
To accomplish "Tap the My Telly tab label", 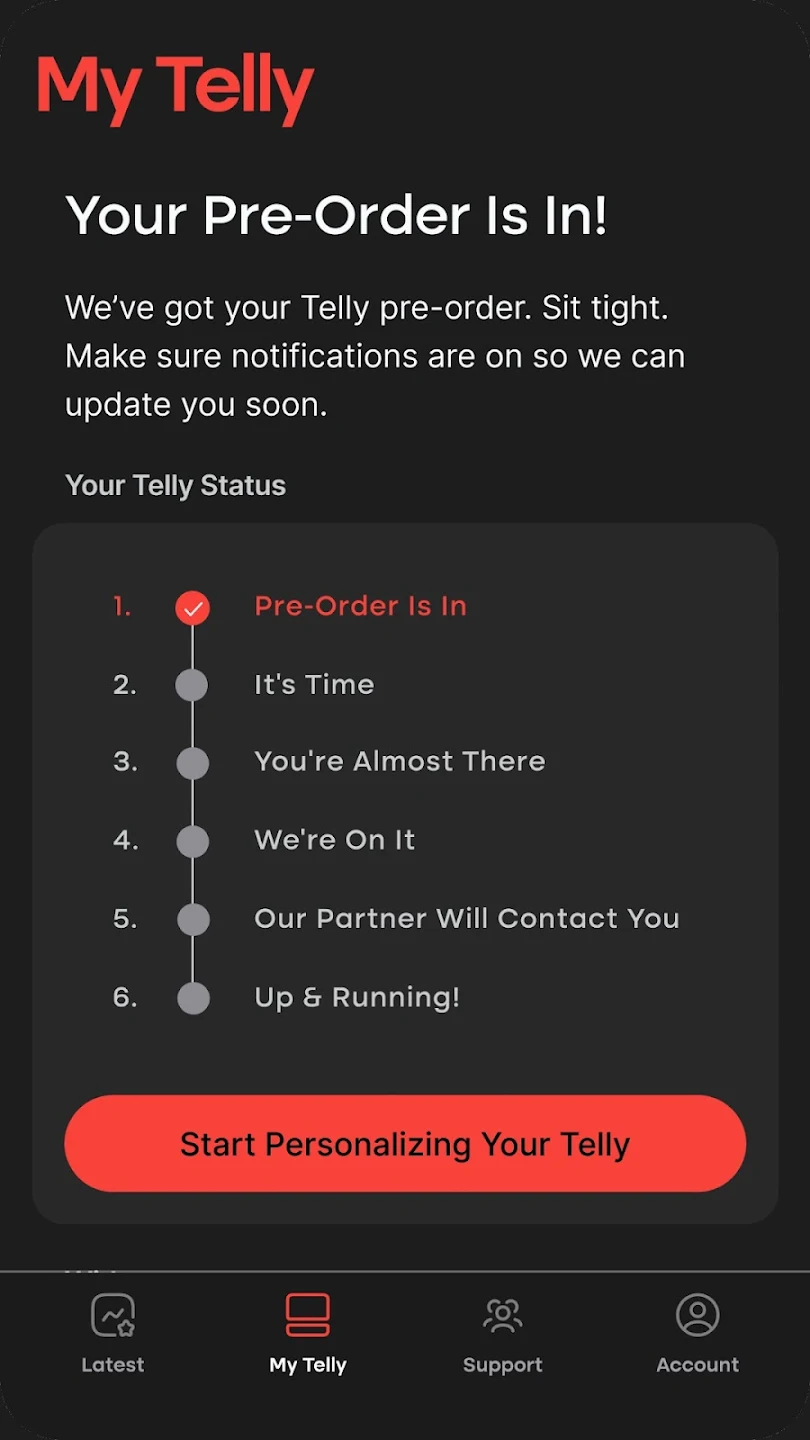I will point(307,1364).
